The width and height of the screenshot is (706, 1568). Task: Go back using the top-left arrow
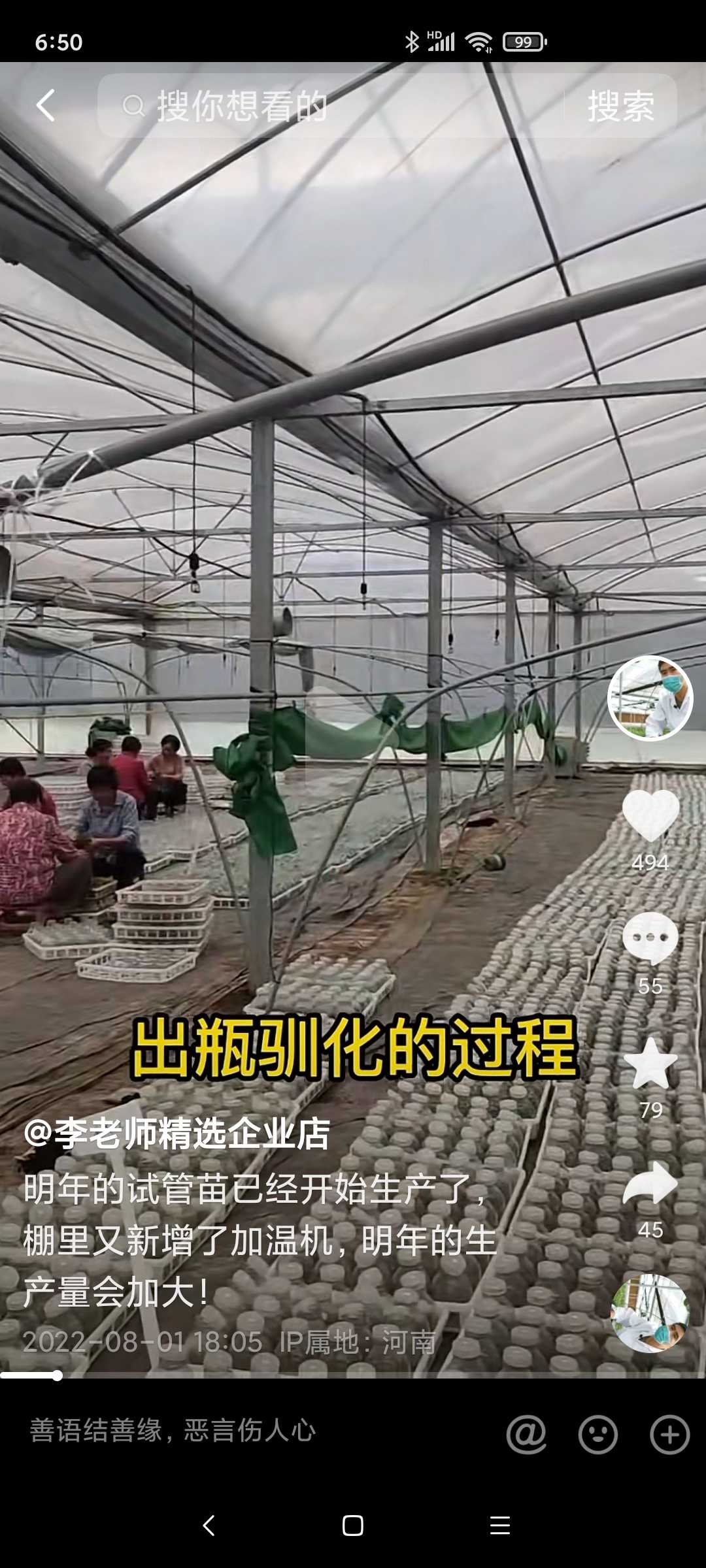(46, 106)
